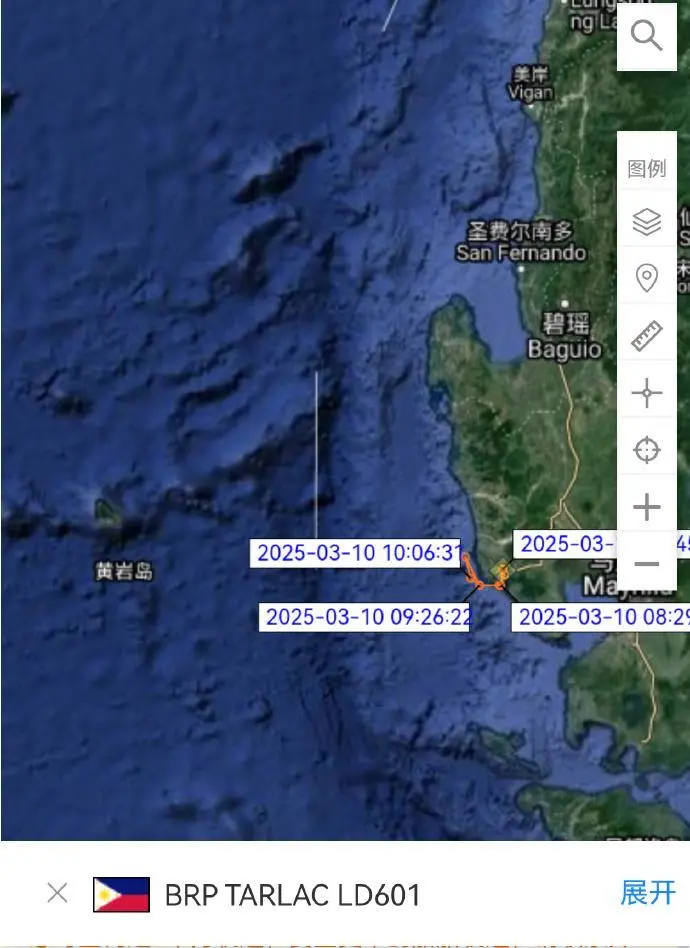Open the 图例 legend panel

tap(647, 168)
